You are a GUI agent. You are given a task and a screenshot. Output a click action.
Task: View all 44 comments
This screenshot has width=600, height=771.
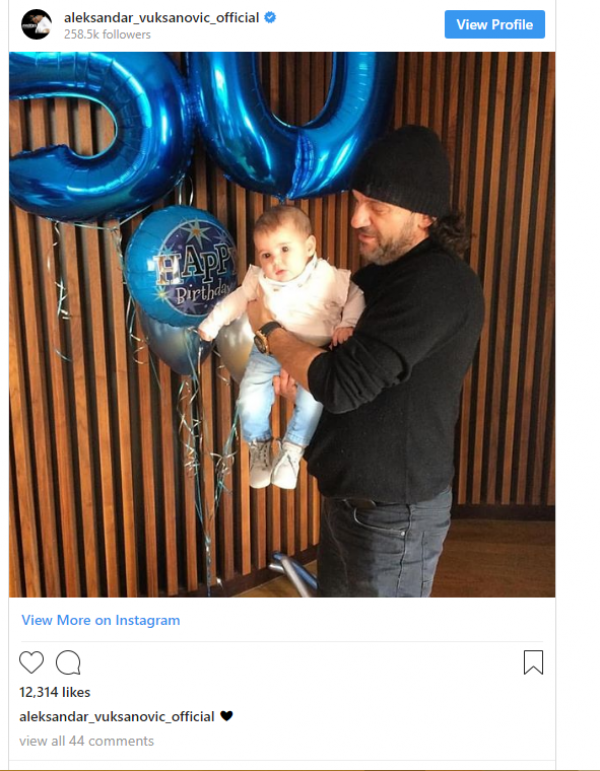pos(87,741)
